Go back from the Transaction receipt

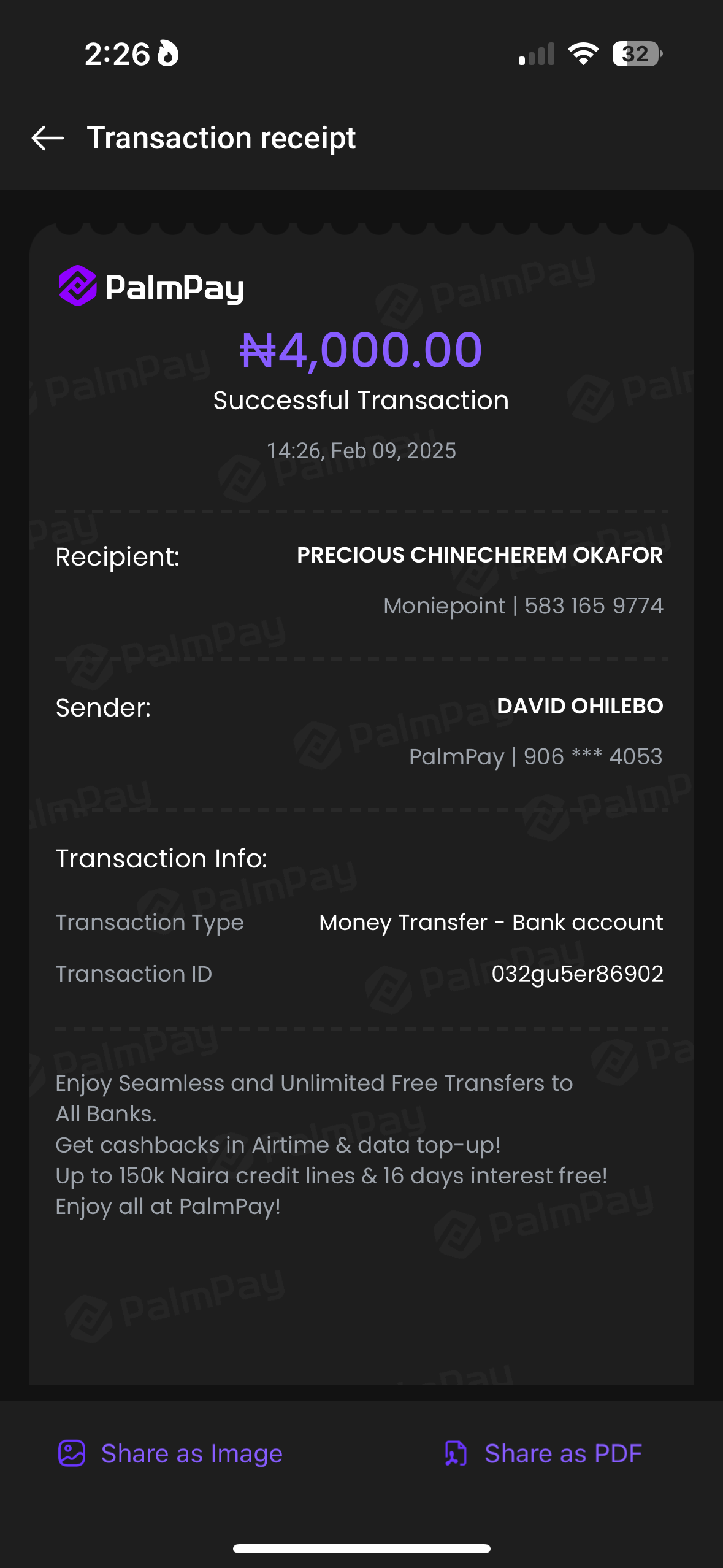[x=48, y=138]
